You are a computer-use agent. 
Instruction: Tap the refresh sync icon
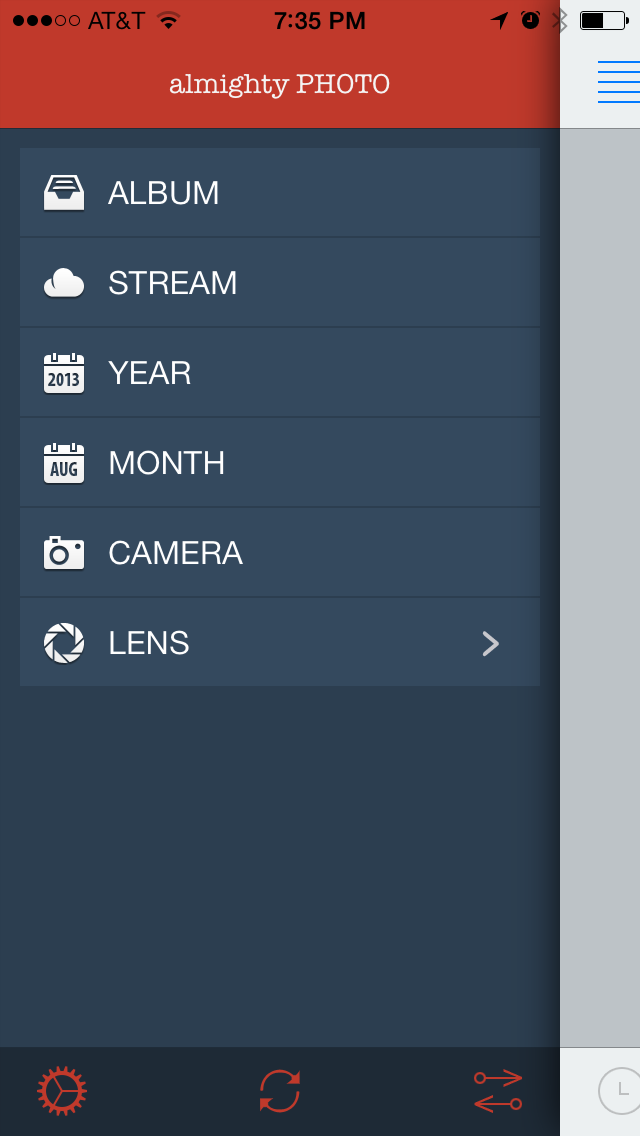(x=280, y=1090)
